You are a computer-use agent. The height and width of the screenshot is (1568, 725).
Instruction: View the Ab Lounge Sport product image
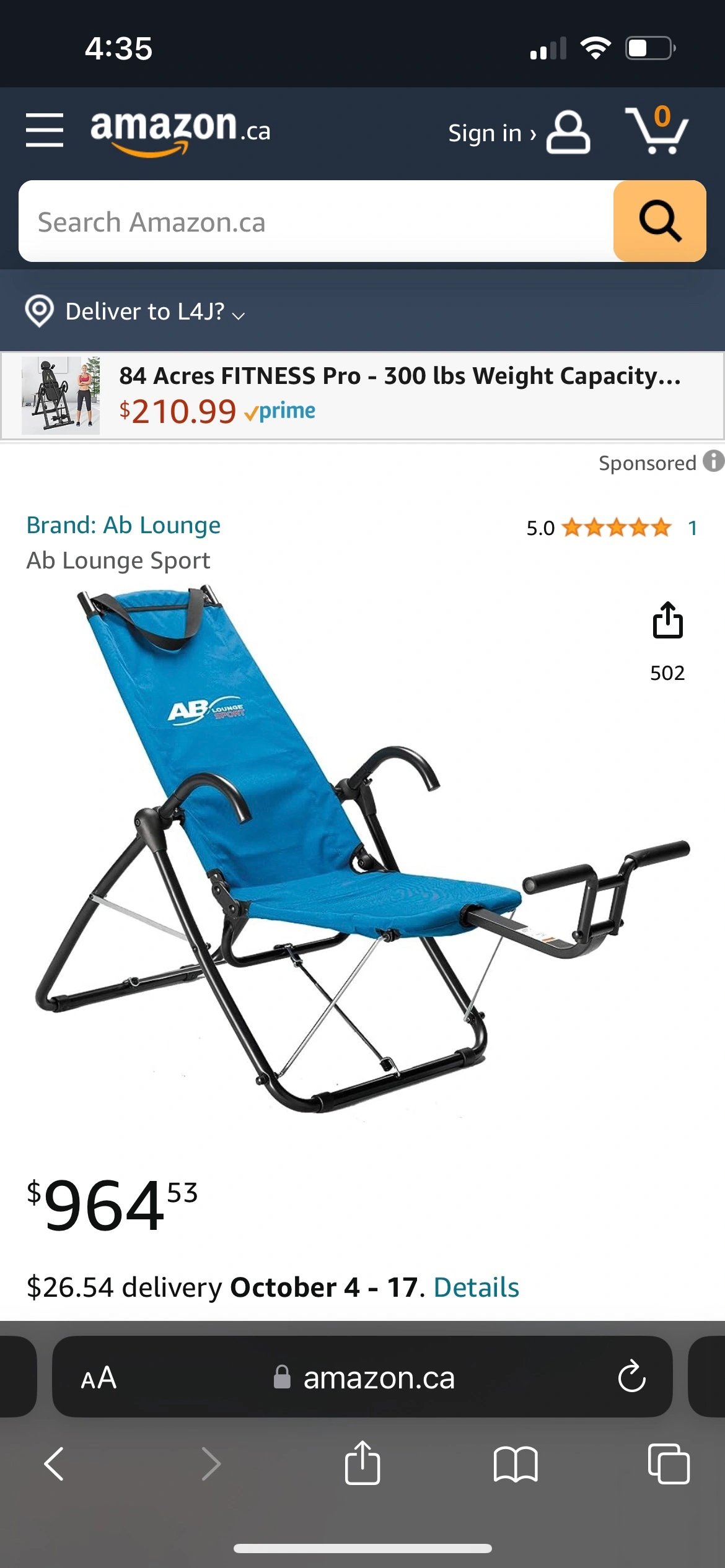point(362,850)
